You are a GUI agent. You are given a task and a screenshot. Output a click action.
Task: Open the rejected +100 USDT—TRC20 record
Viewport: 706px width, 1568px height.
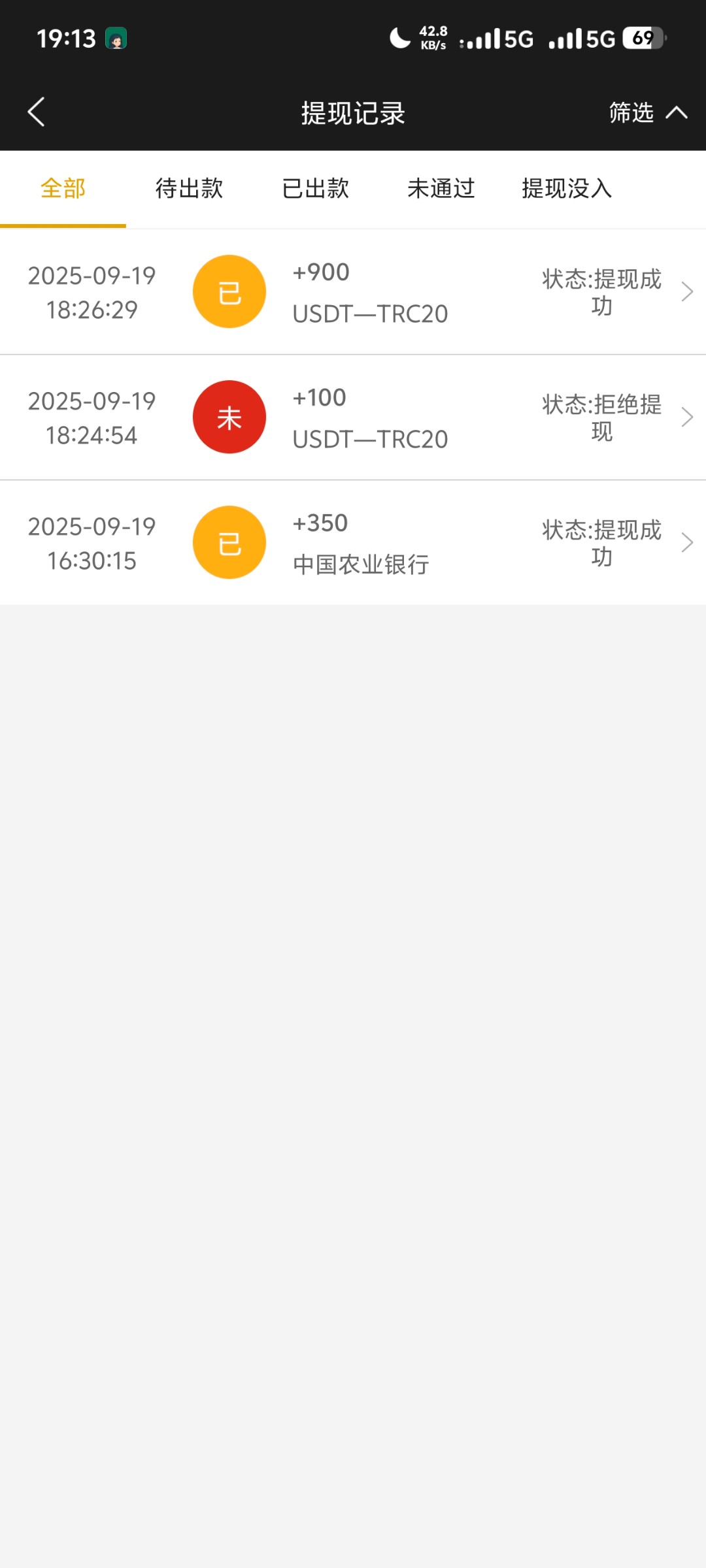point(353,417)
